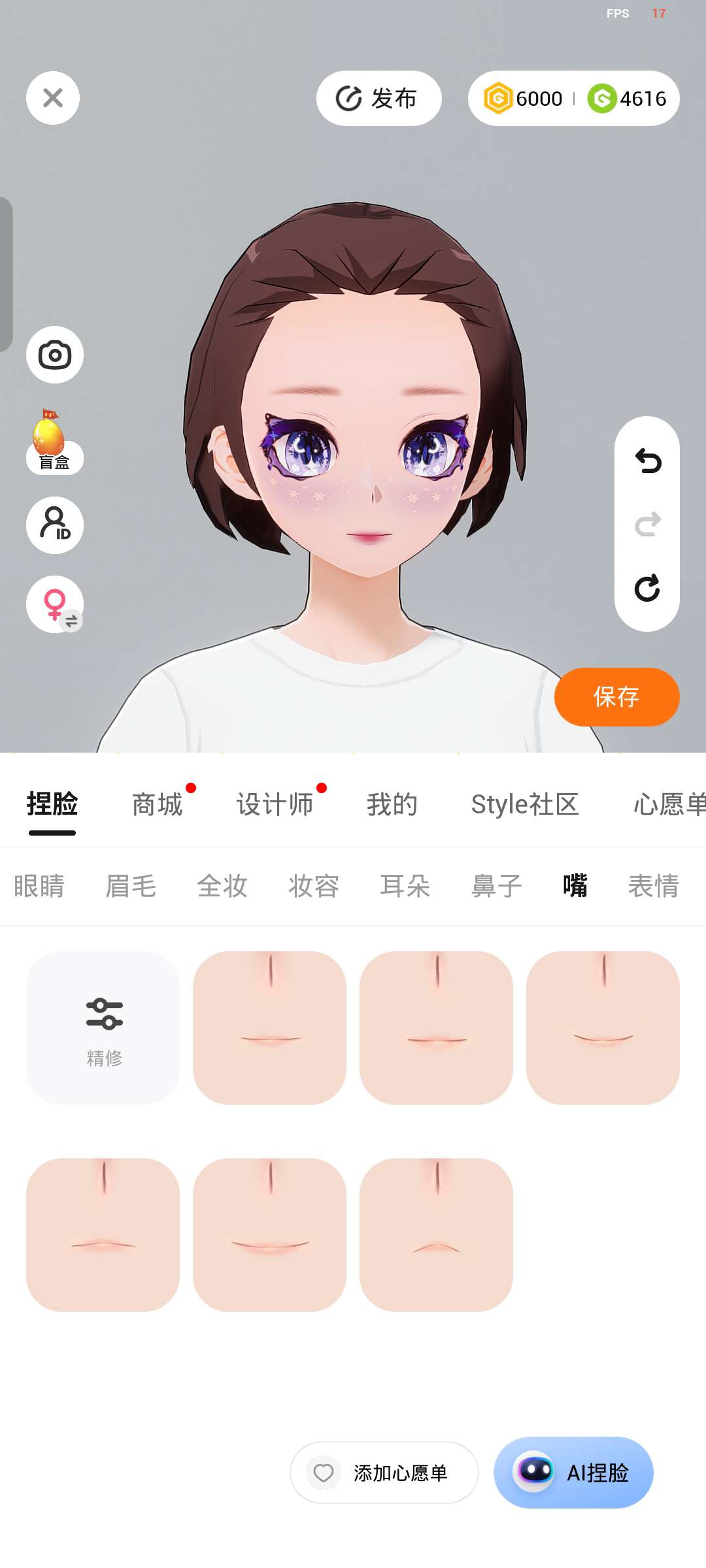
Task: Switch to the 商城 tab
Action: tap(157, 804)
